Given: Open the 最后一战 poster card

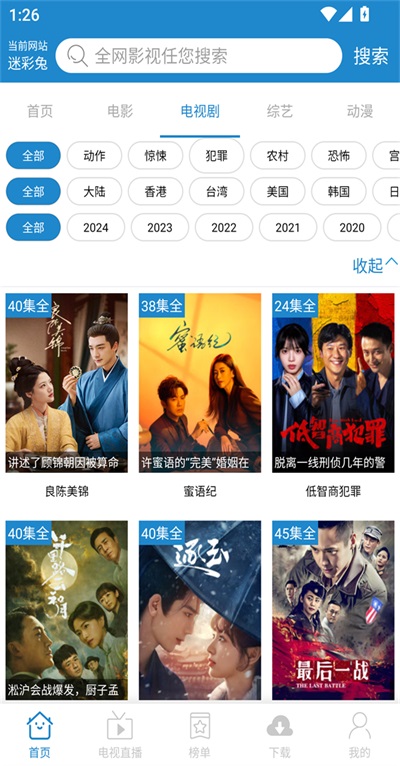Looking at the screenshot, I should [x=333, y=611].
